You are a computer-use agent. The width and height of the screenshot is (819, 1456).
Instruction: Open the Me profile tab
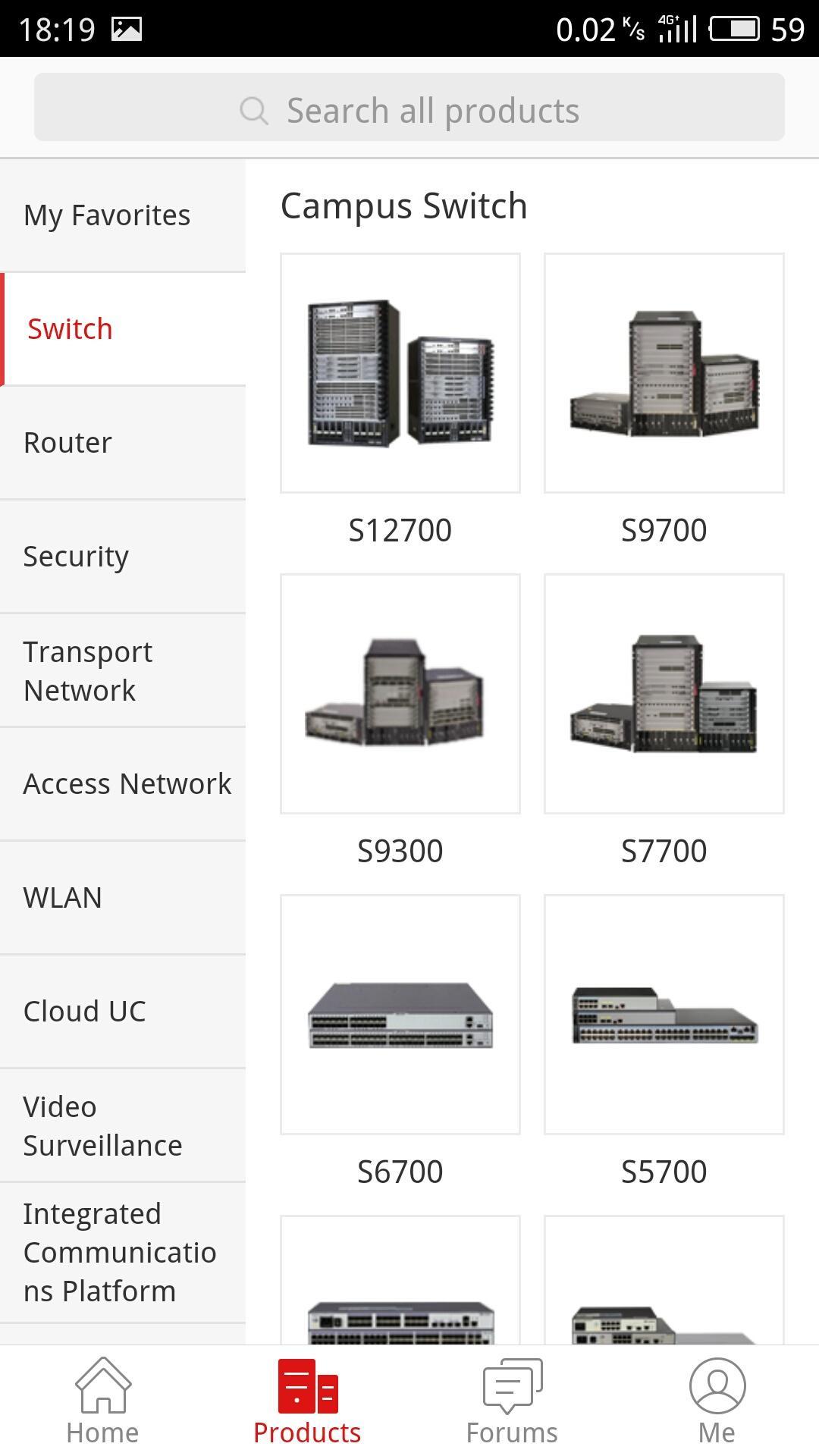[x=717, y=1401]
